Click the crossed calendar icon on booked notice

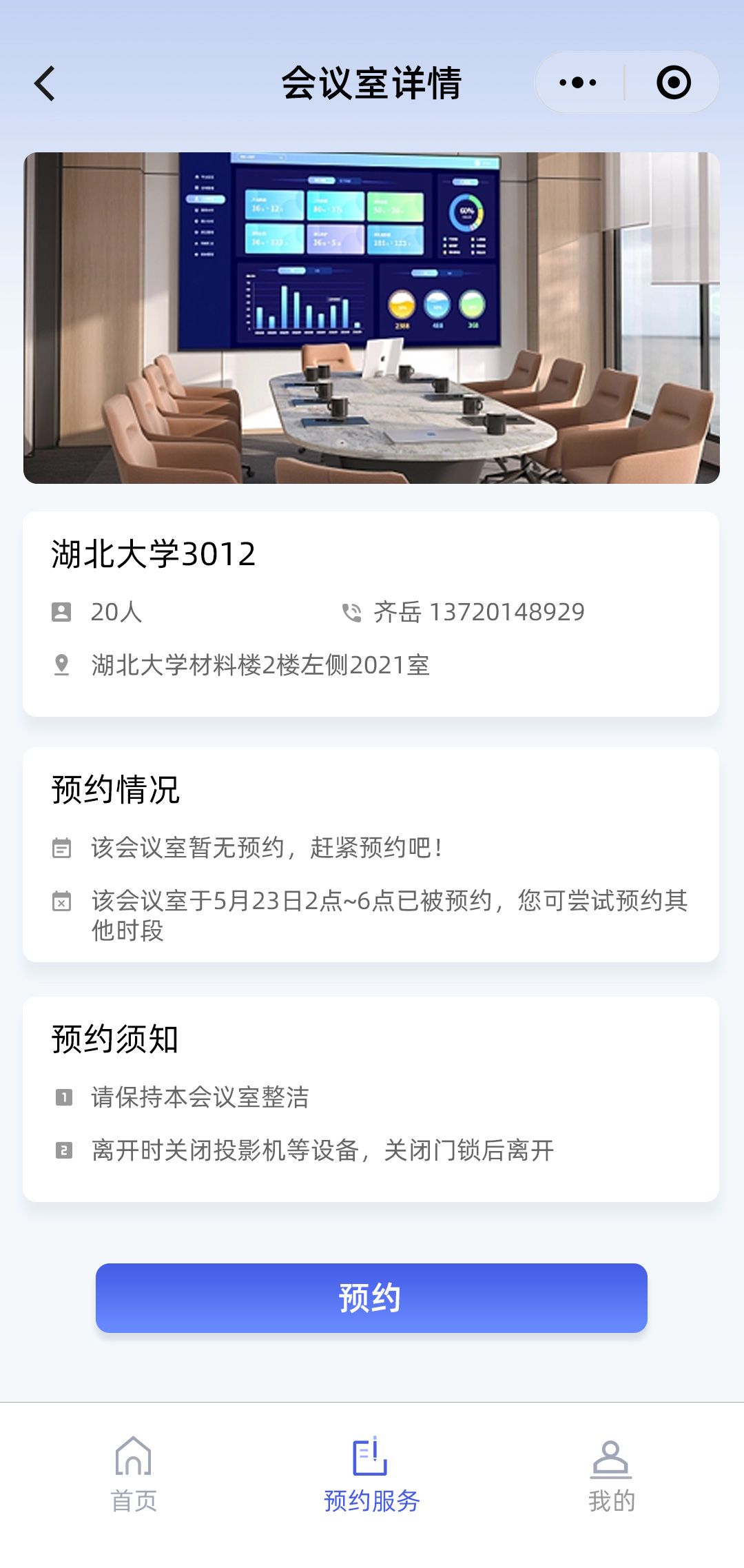63,902
